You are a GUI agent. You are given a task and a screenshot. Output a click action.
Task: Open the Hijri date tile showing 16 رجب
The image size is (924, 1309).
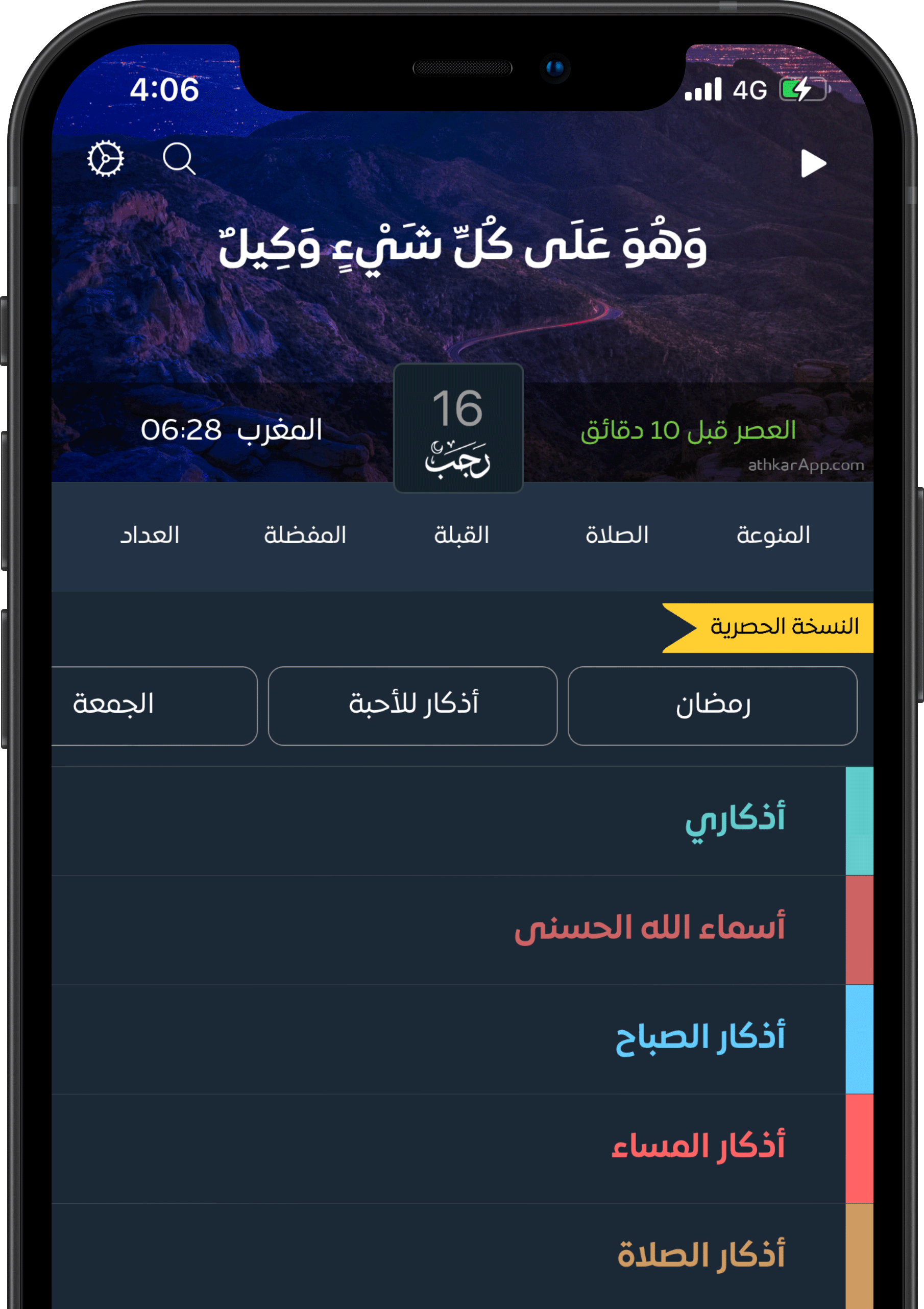tap(458, 428)
